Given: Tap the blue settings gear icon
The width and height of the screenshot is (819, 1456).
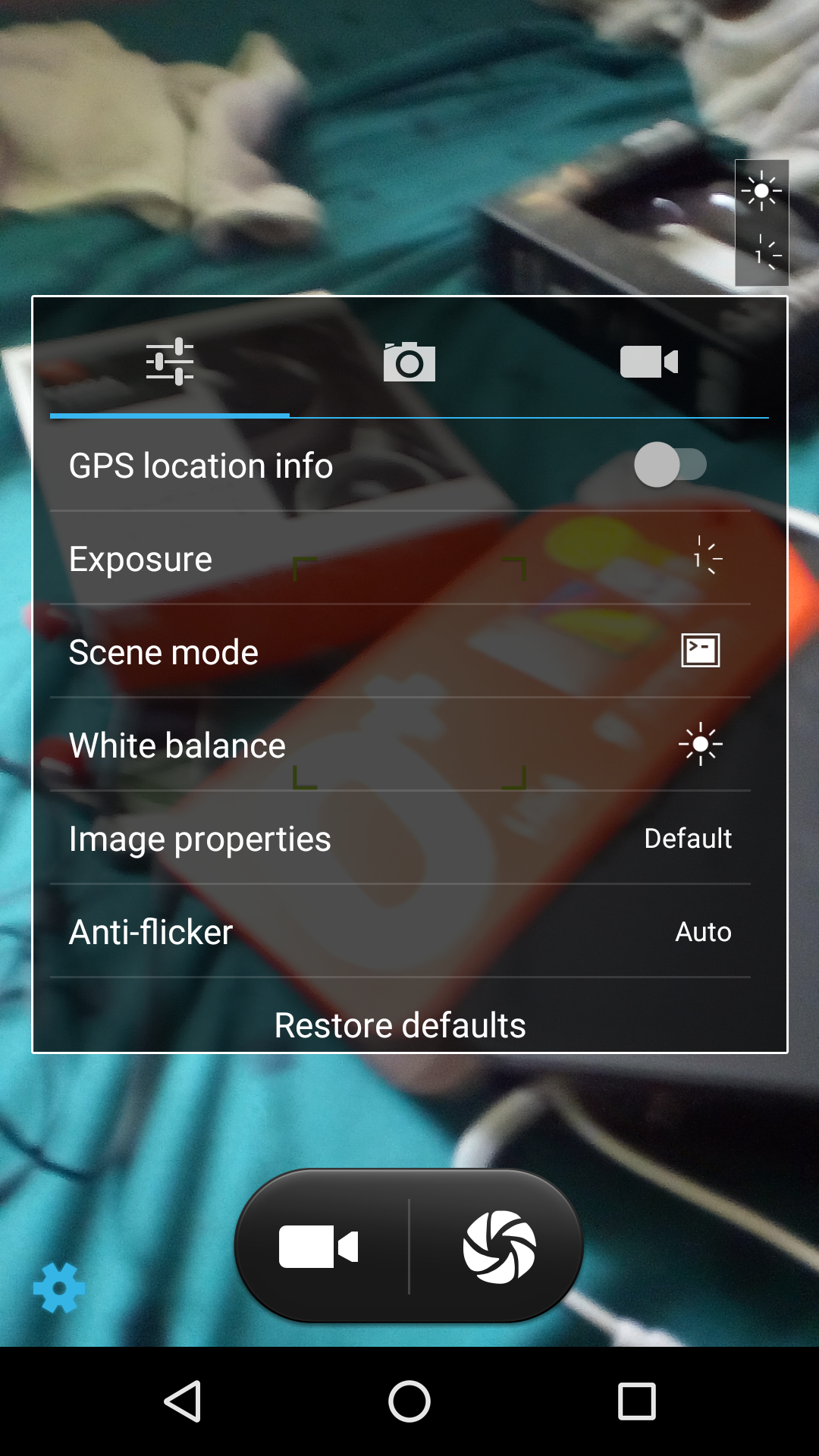Looking at the screenshot, I should coord(59,1288).
